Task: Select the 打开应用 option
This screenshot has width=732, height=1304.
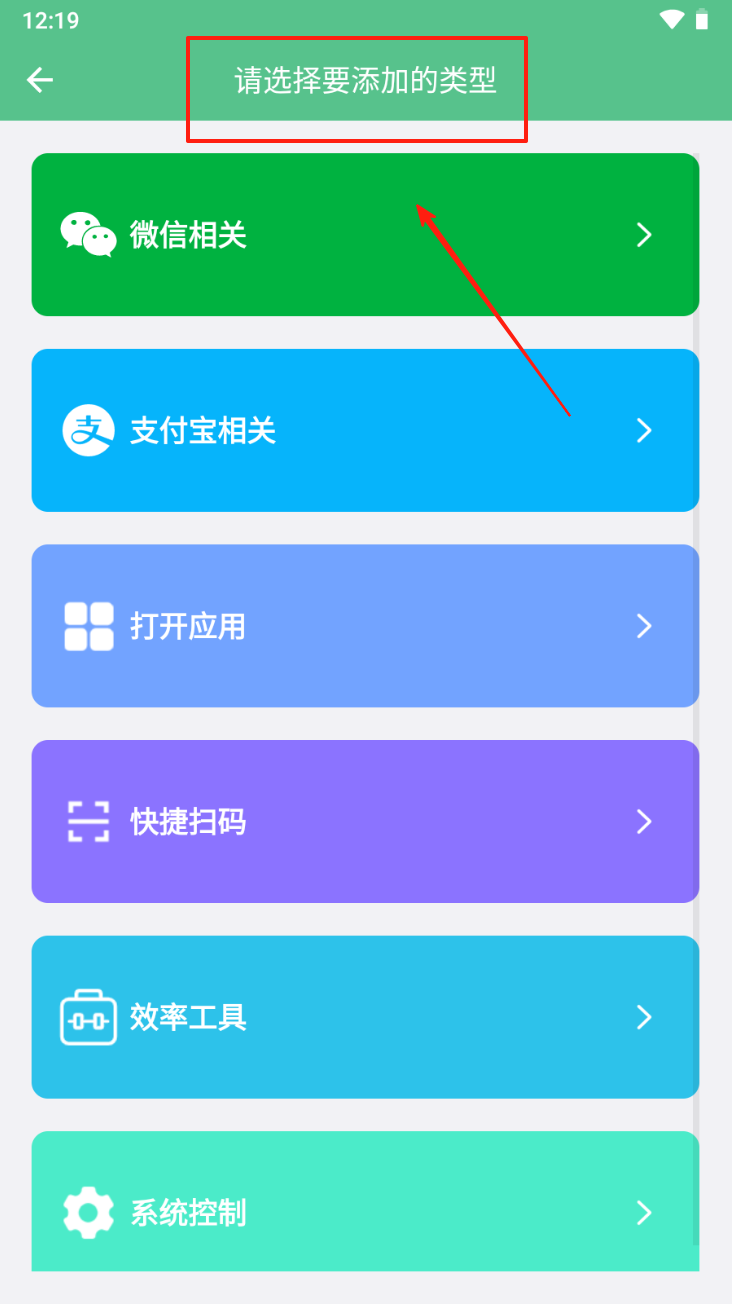Action: tap(365, 626)
